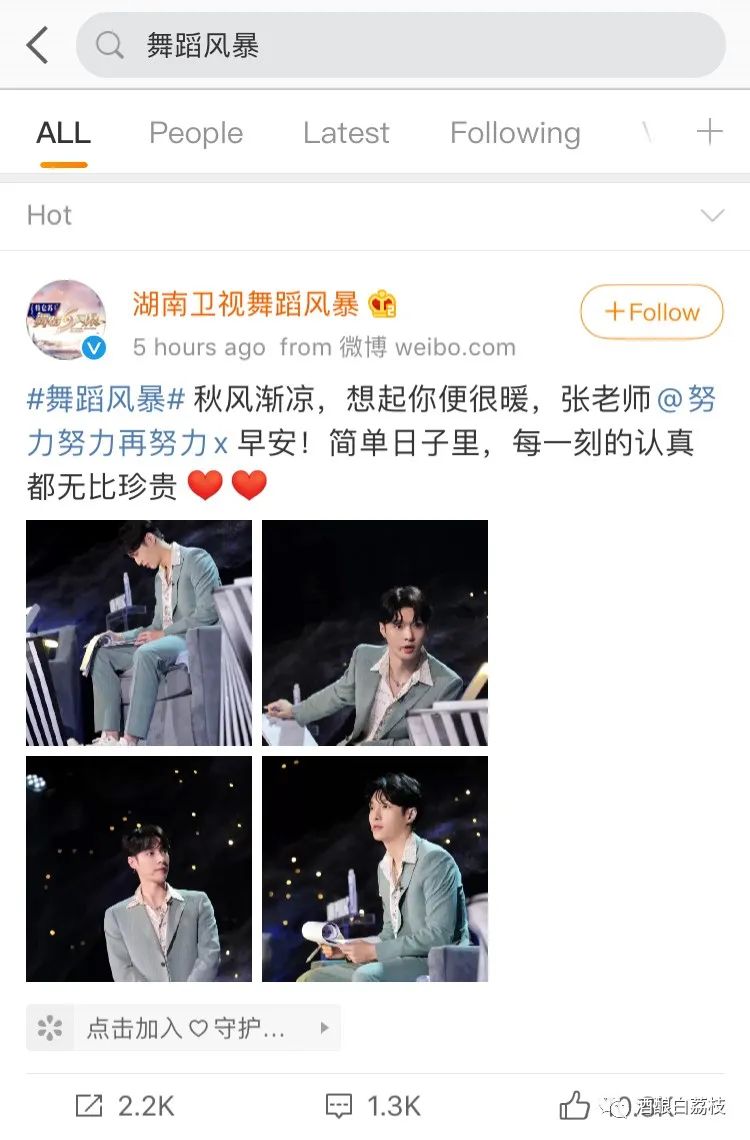Add a tab with the plus icon

pos(709,132)
